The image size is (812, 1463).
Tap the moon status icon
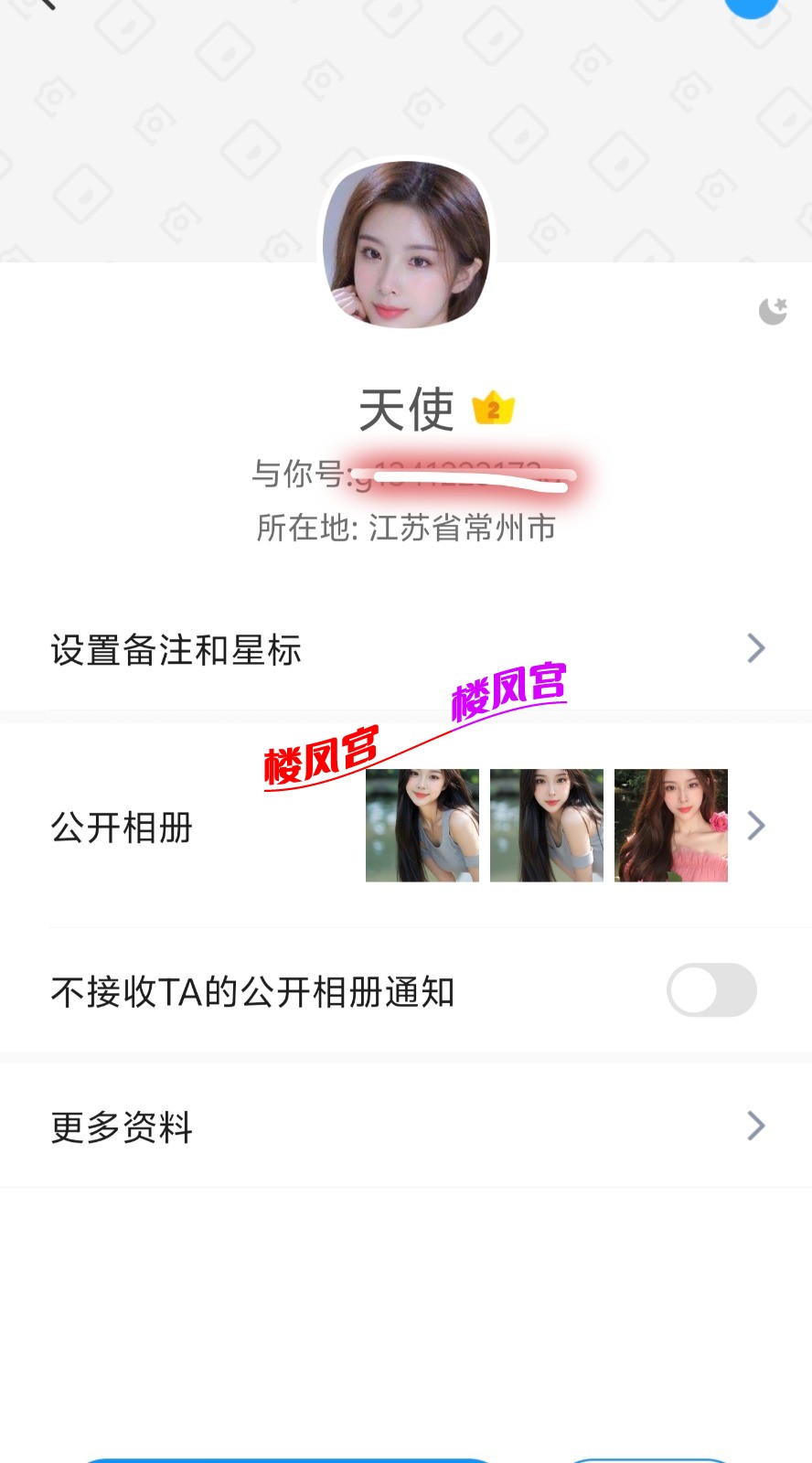(x=773, y=311)
